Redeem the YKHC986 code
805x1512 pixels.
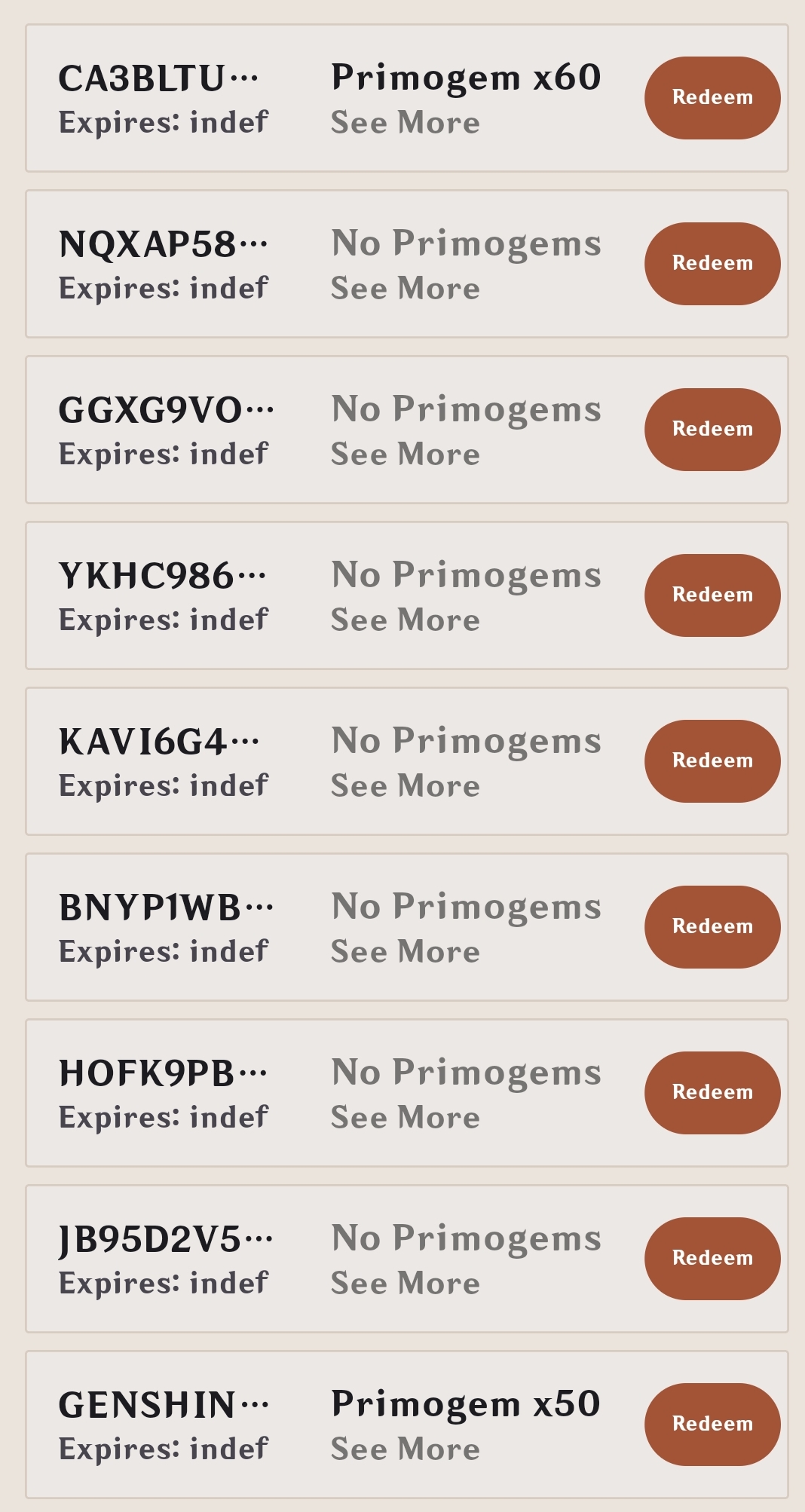(712, 595)
